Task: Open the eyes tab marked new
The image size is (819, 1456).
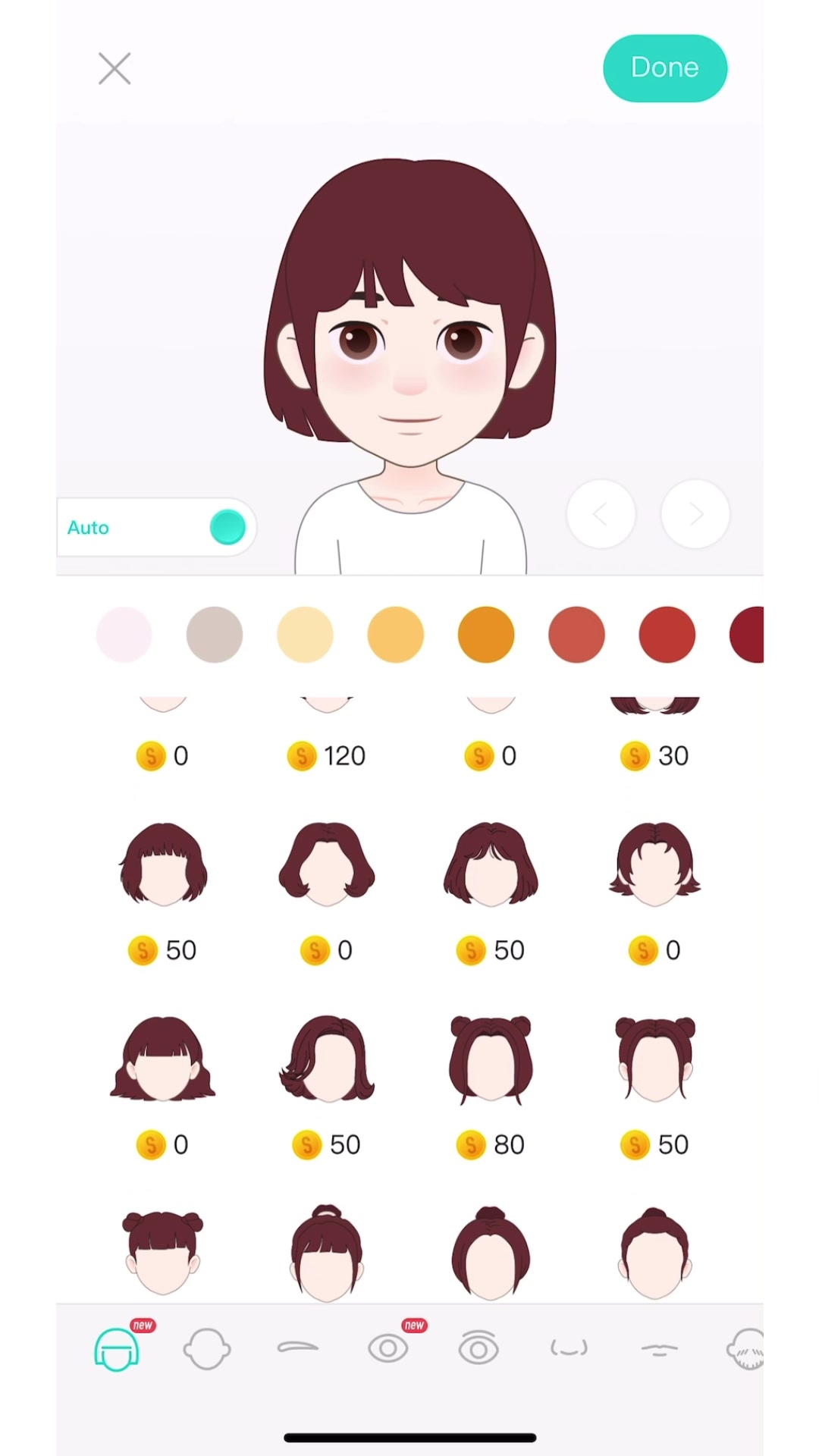Action: [388, 1348]
